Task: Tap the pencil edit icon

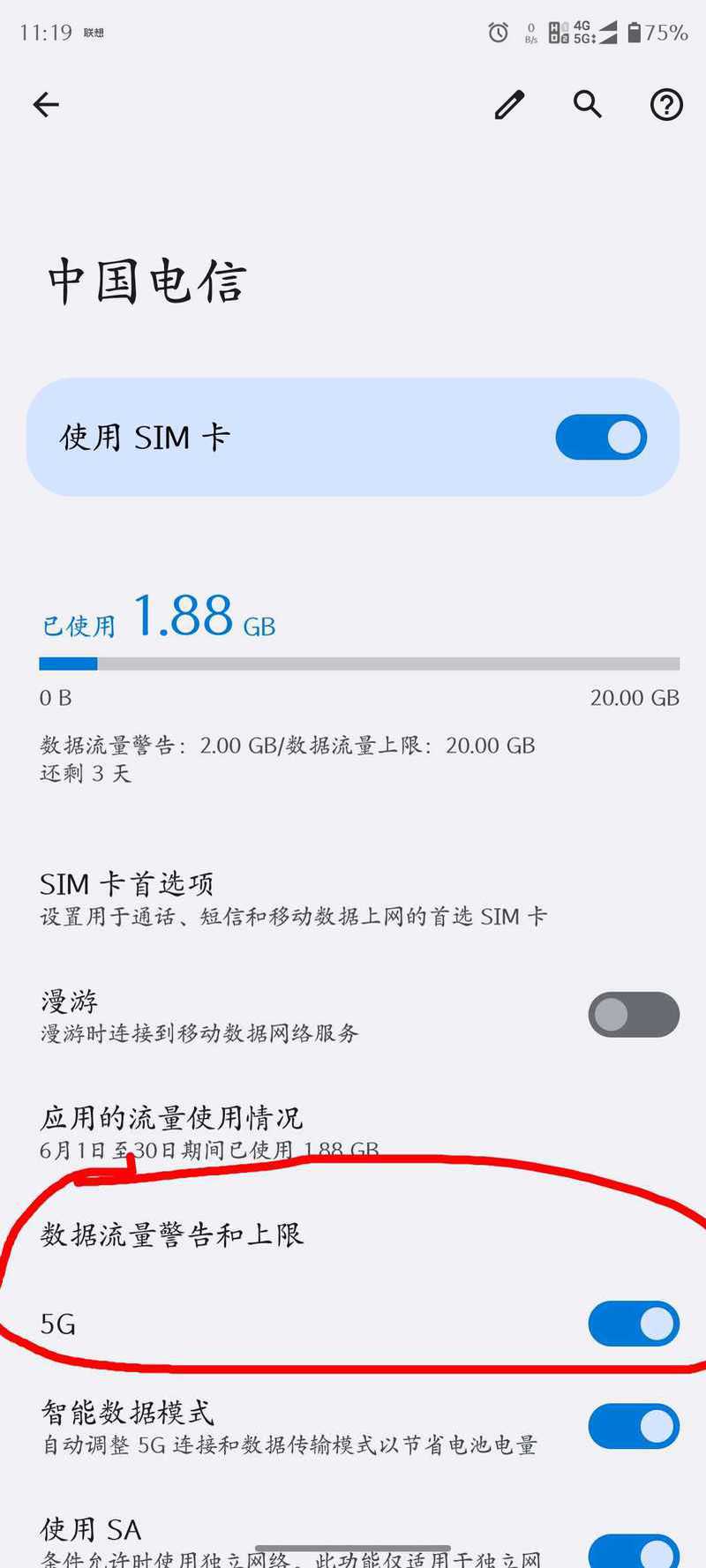Action: point(509,105)
